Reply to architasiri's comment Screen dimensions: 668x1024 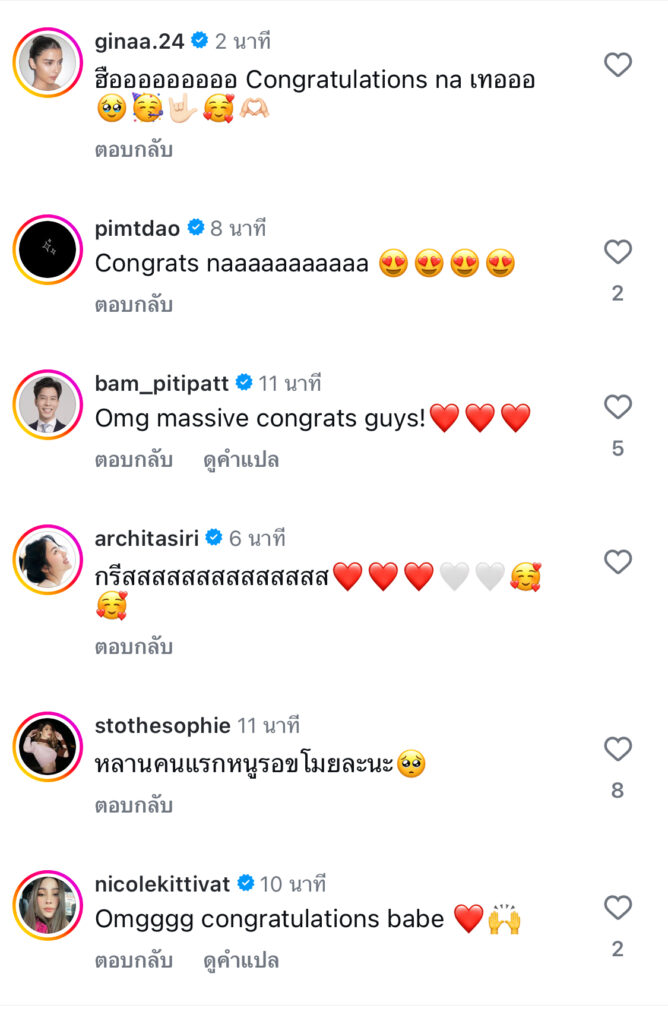(x=134, y=647)
